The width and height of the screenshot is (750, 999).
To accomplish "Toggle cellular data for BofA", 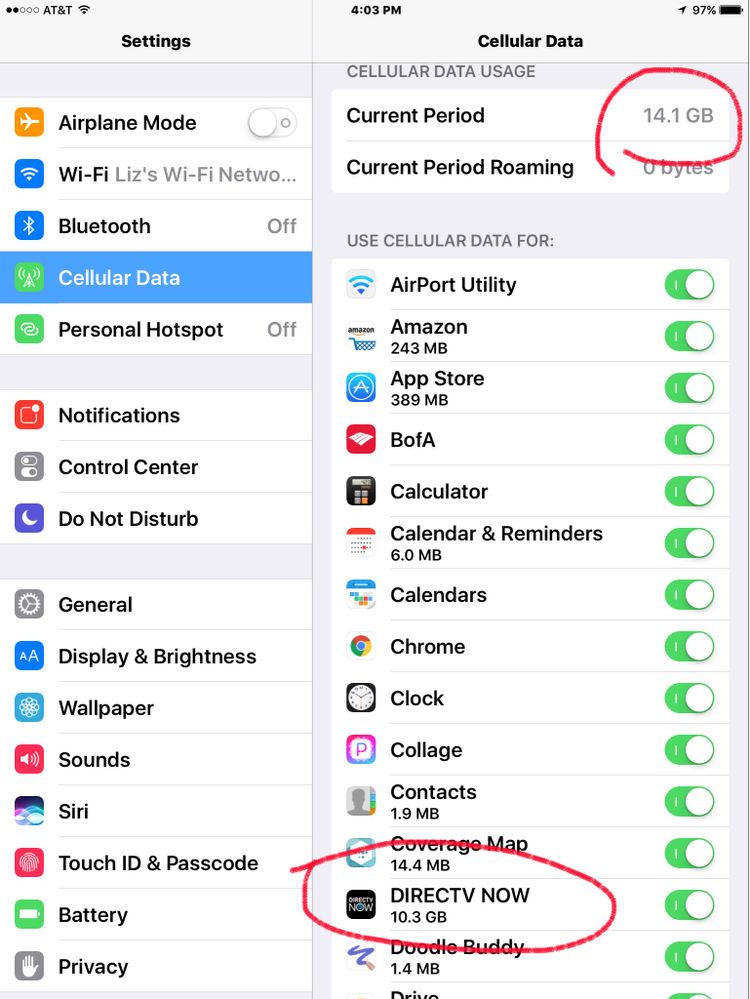I will (x=689, y=440).
